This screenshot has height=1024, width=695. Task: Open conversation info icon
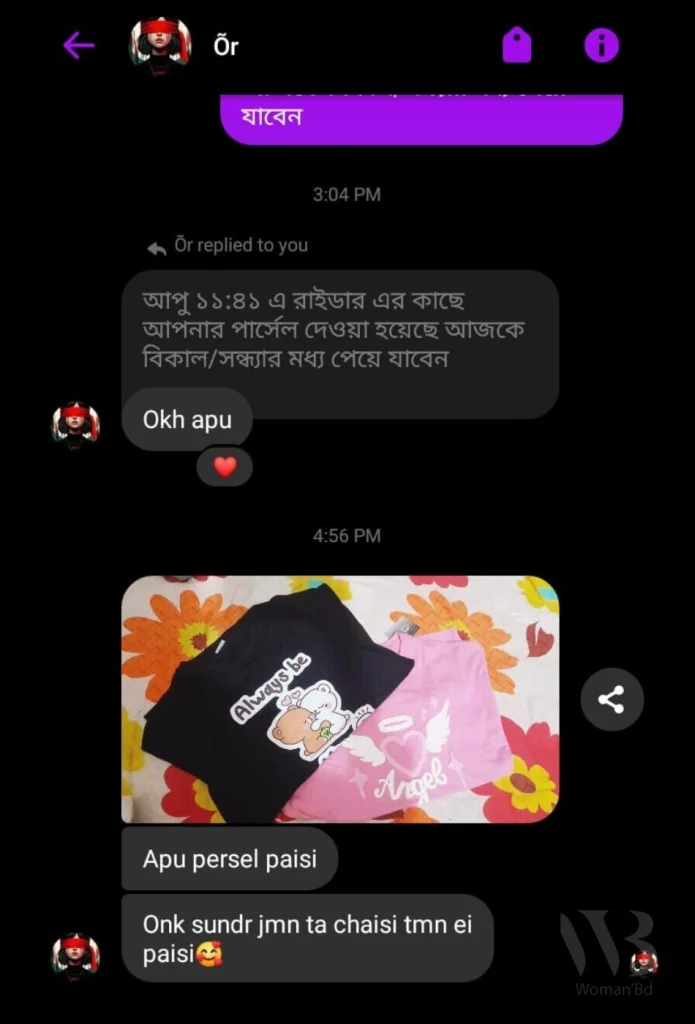point(601,45)
